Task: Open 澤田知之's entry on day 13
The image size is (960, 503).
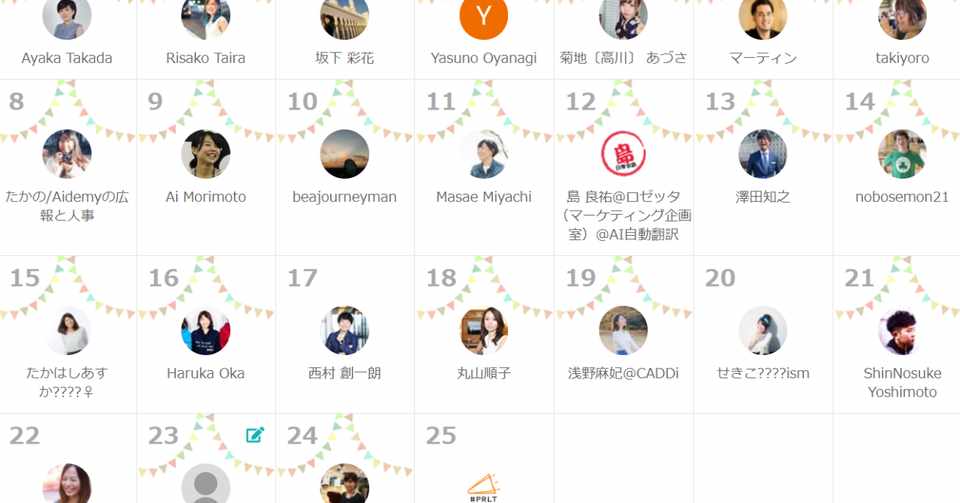Action: 763,197
